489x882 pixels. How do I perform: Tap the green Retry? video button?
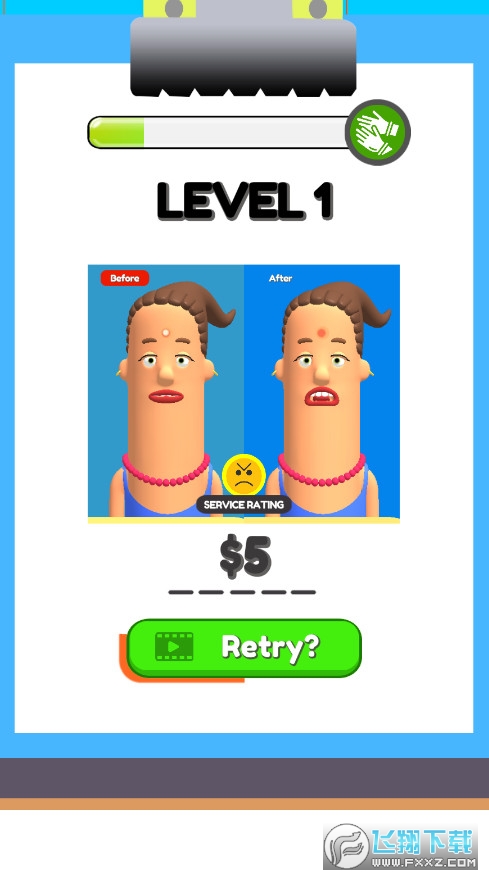pos(244,648)
